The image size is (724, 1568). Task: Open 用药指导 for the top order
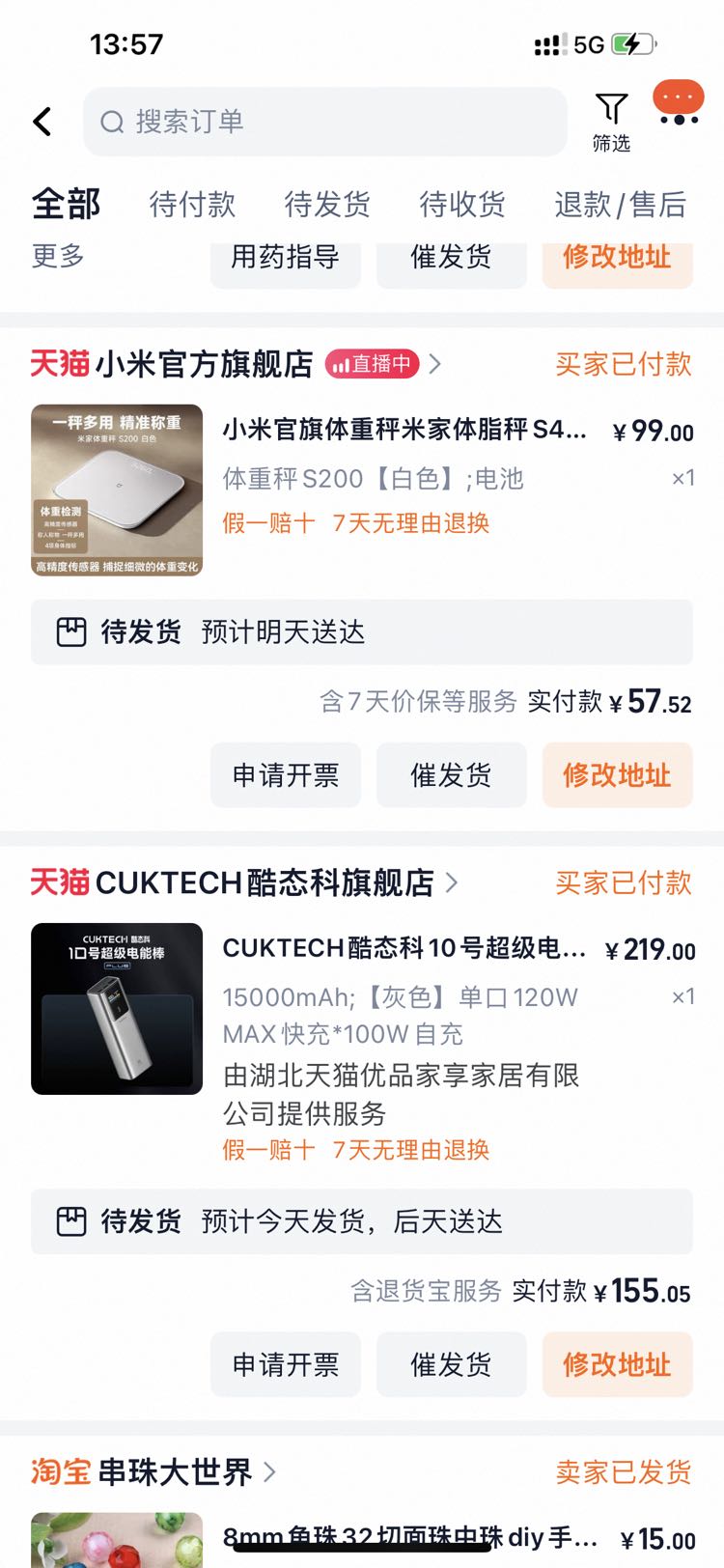(x=286, y=258)
